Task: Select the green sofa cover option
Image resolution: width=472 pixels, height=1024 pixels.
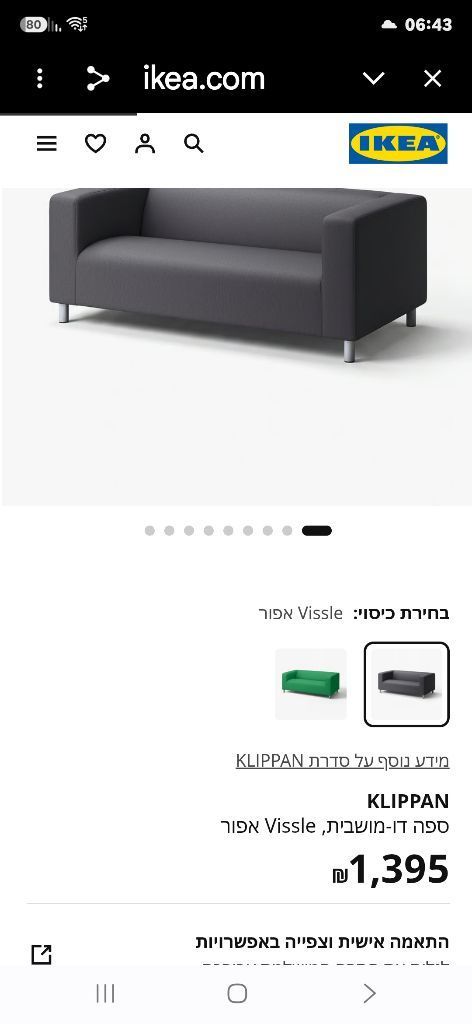Action: coord(311,684)
